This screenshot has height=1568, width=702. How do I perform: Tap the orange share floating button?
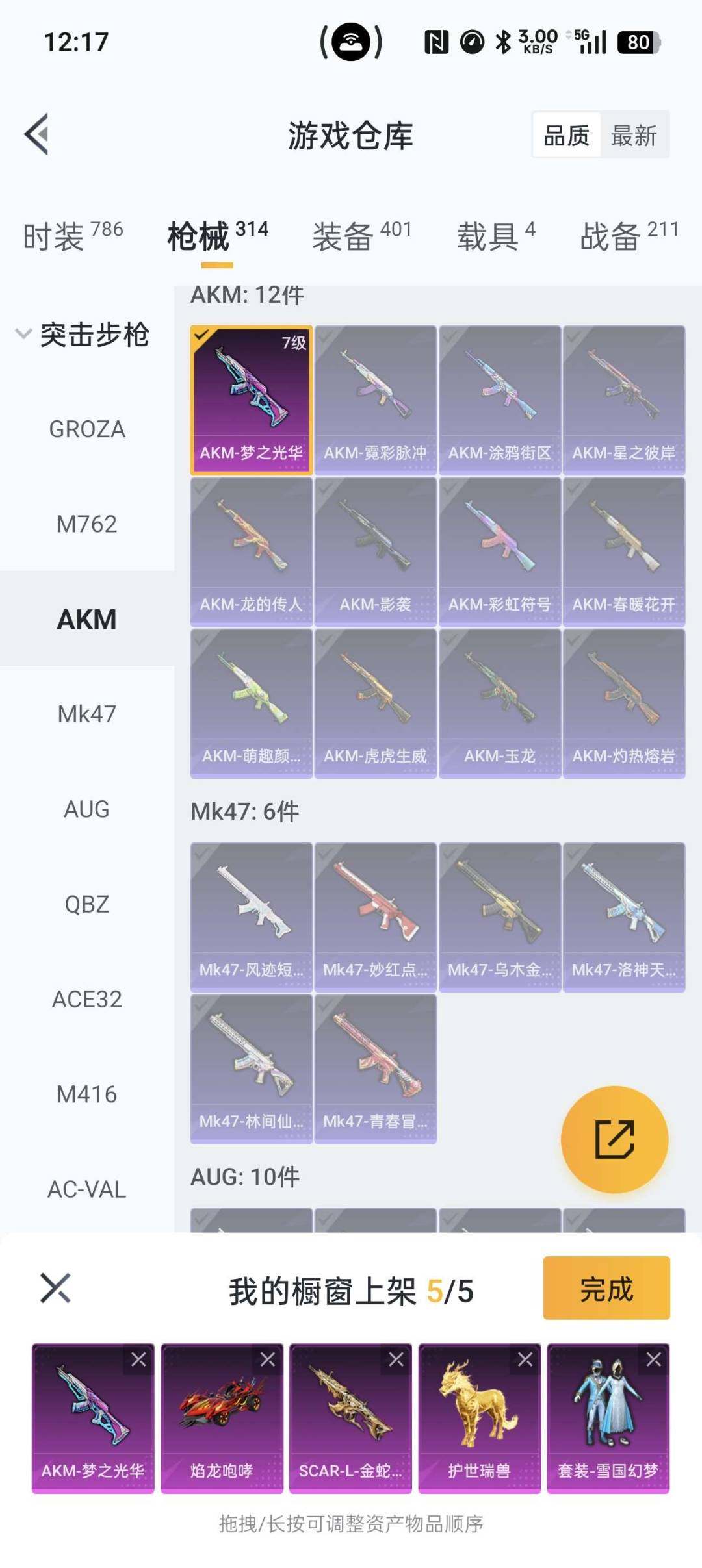pyautogui.click(x=614, y=1139)
